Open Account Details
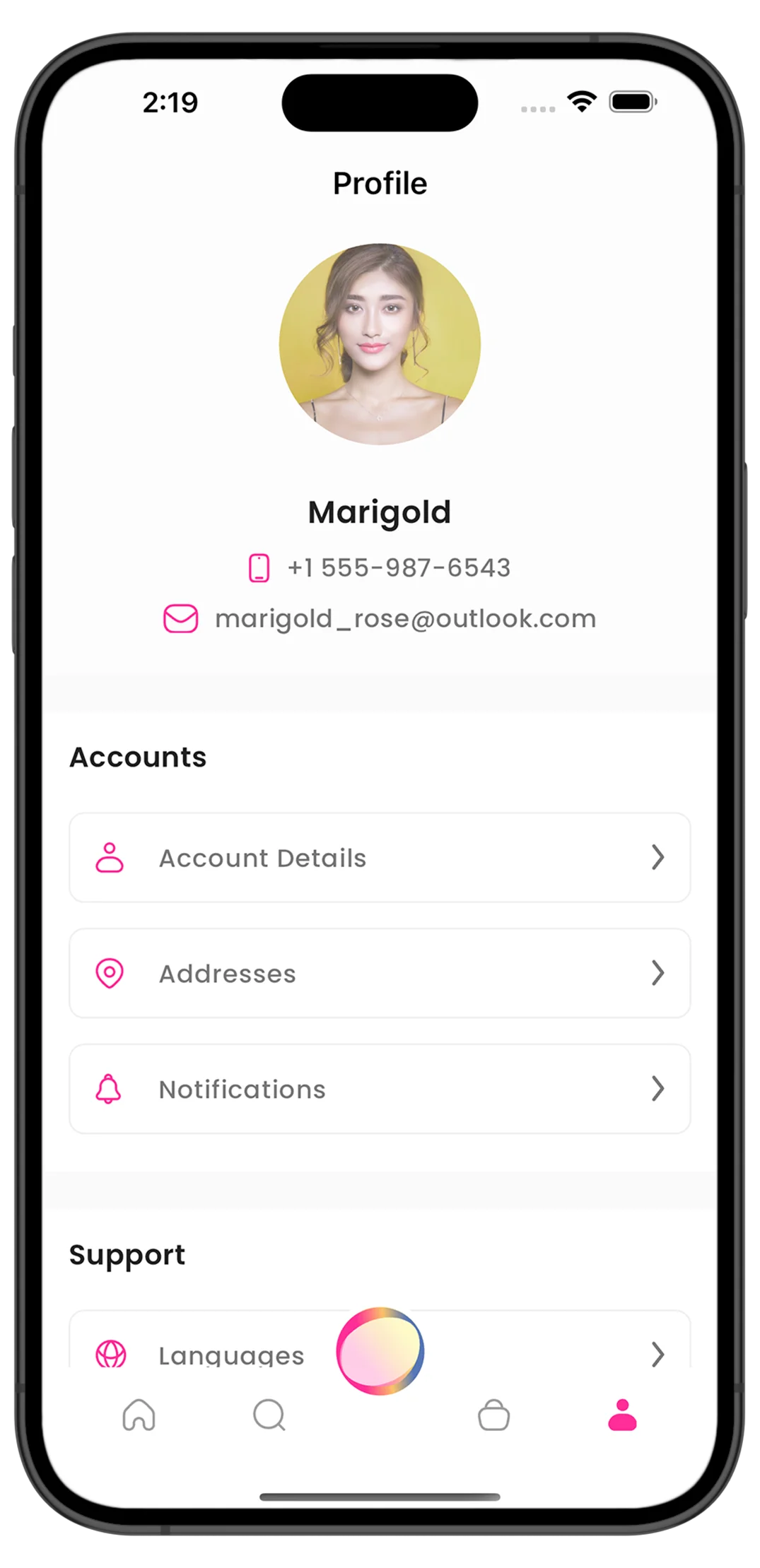 point(380,857)
